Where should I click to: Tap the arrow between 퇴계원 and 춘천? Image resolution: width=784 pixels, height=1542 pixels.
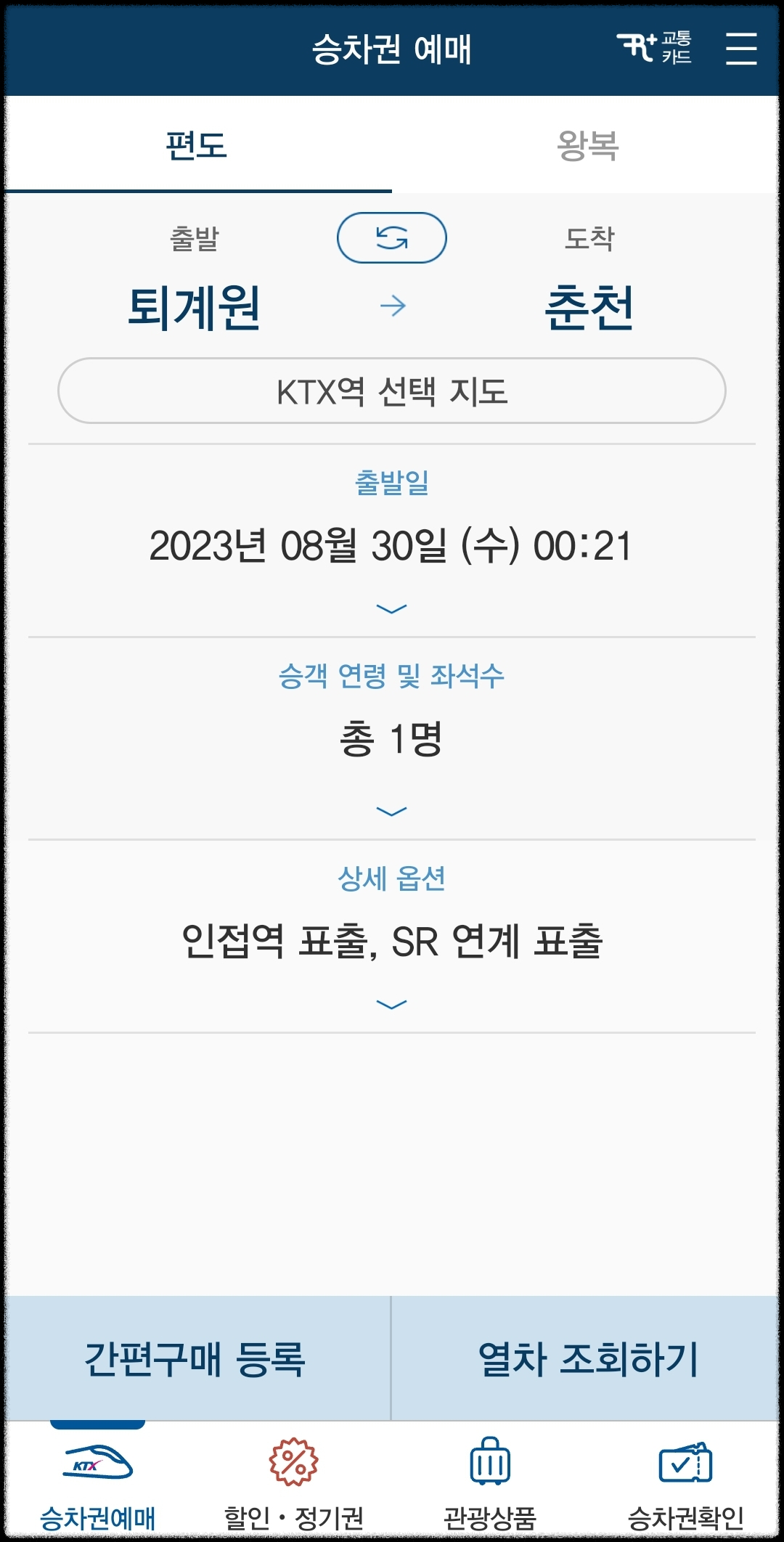point(393,308)
